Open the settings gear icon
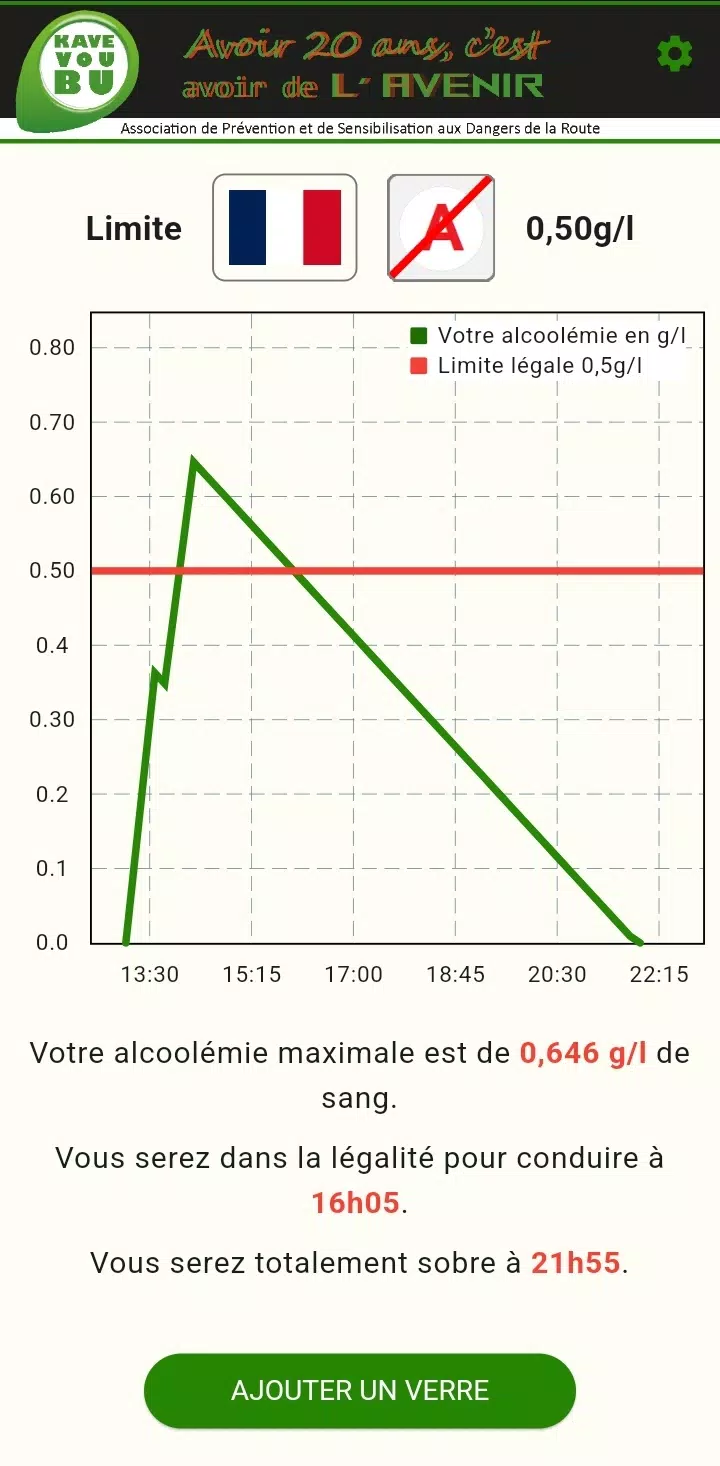The height and width of the screenshot is (1466, 720). coord(675,54)
